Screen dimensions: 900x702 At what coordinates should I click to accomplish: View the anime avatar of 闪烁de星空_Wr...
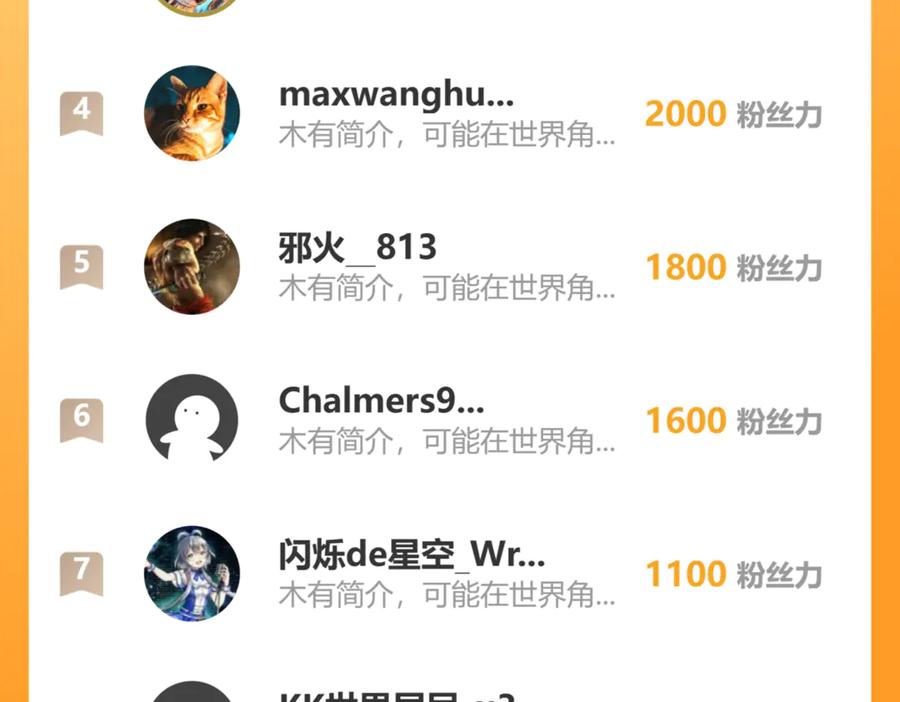pyautogui.click(x=192, y=574)
